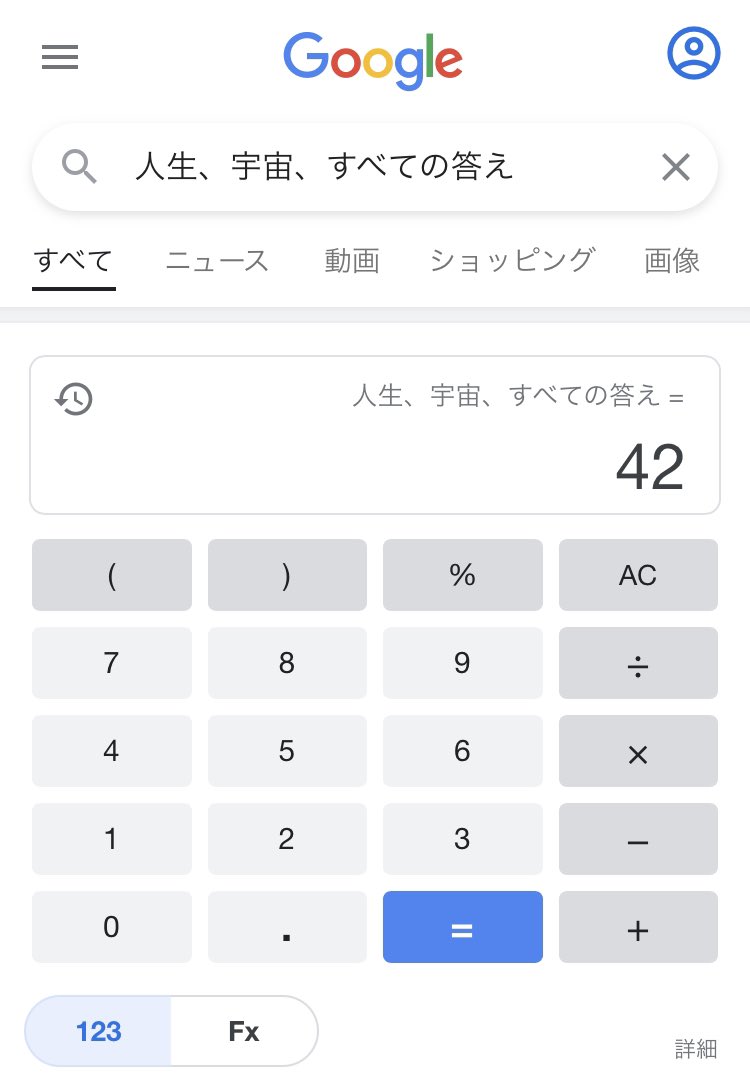750x1086 pixels.
Task: Enter the digit 5
Action: tap(287, 751)
